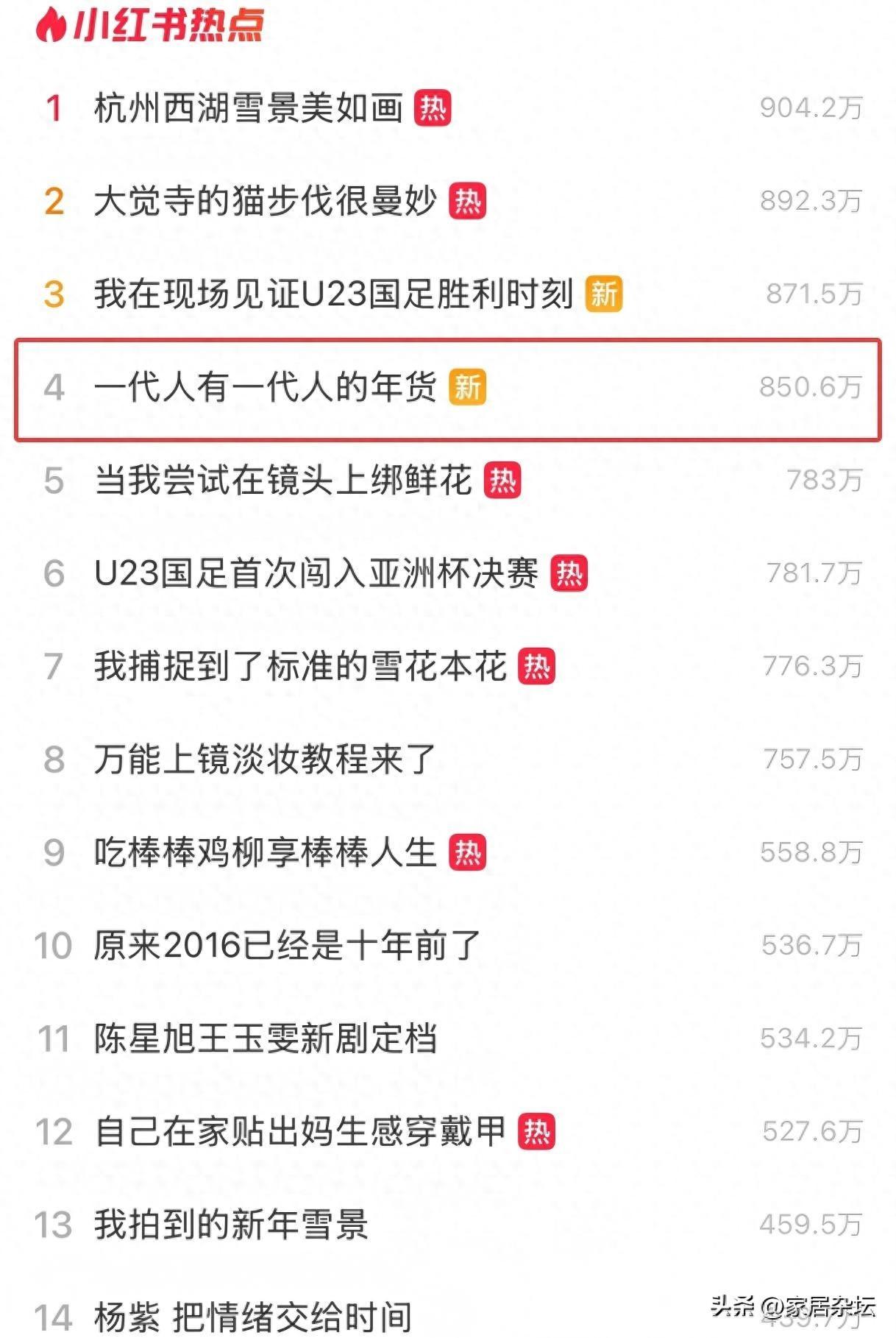Screen dimensions: 896x1338
Task: View the topic 杨紫 把情绪交给时间
Action: [x=253, y=1316]
